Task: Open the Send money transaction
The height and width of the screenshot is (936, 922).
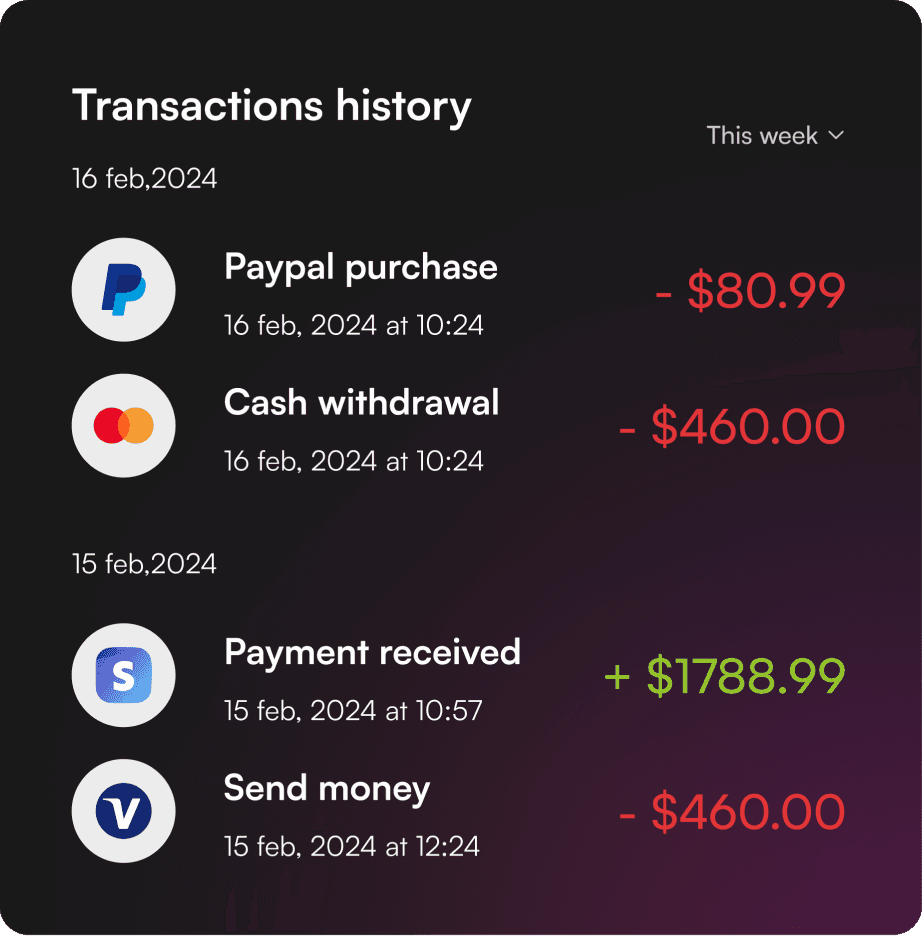Action: [327, 789]
